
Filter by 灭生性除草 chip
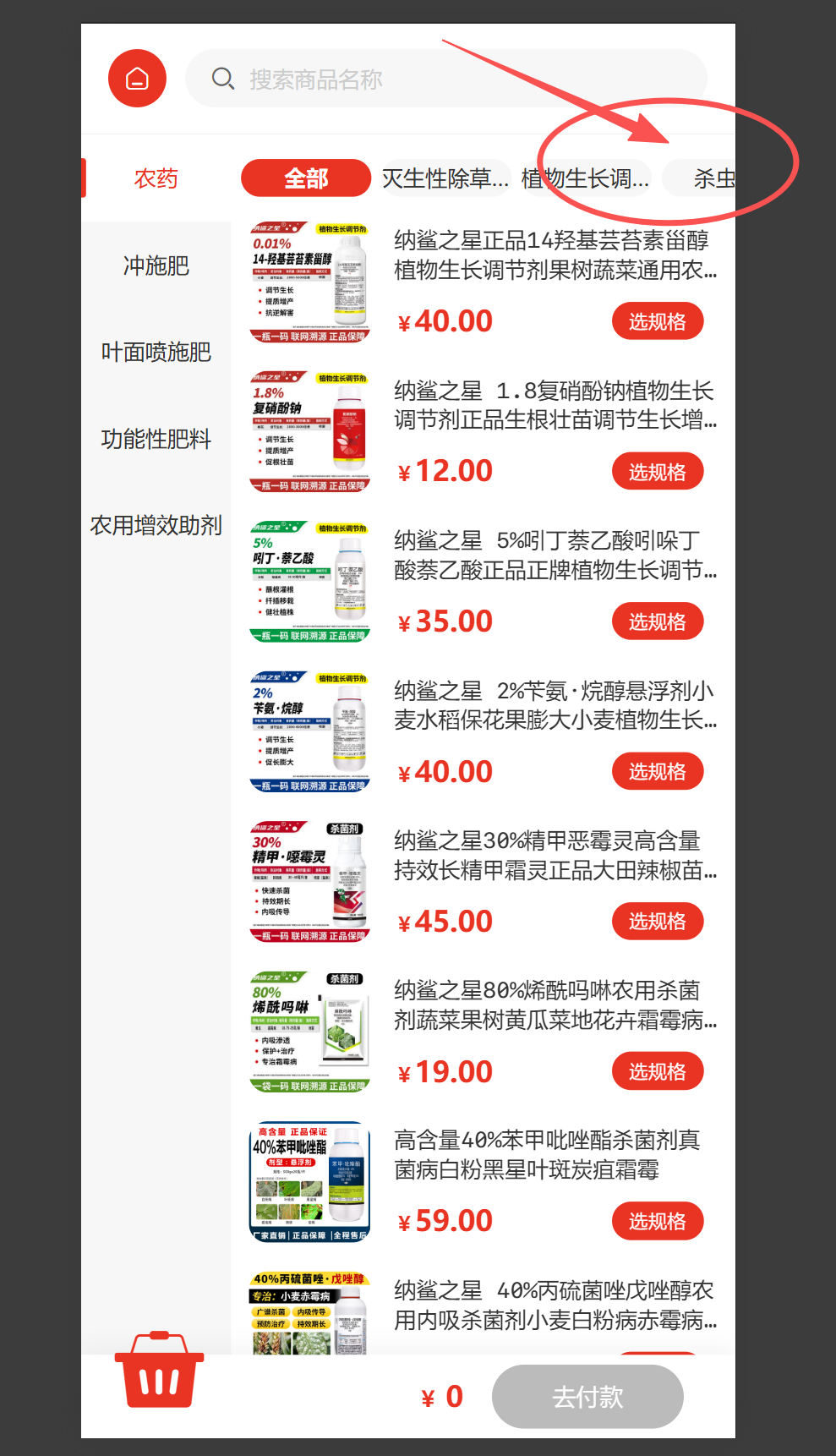[445, 178]
